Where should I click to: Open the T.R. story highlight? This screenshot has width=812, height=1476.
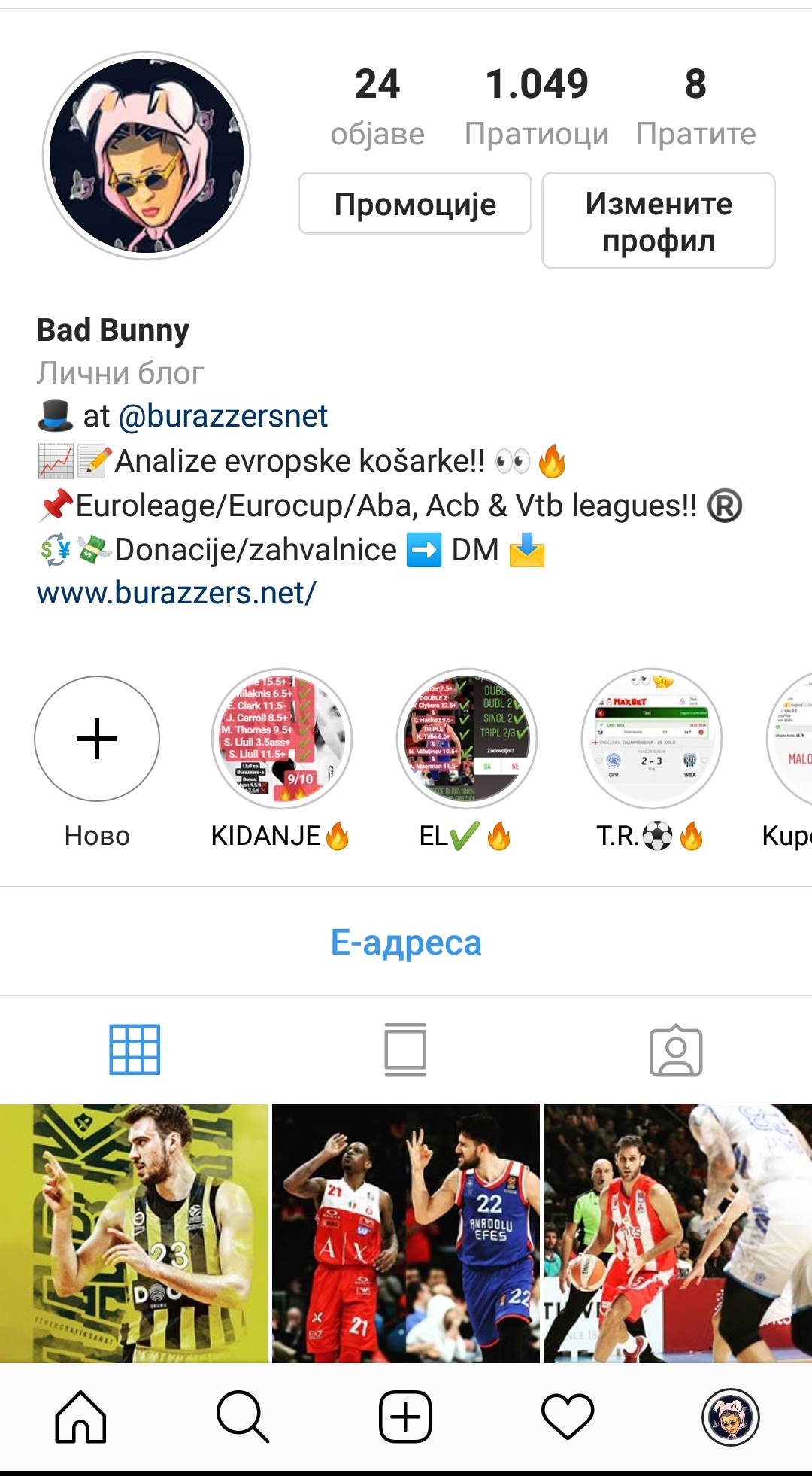[x=651, y=739]
